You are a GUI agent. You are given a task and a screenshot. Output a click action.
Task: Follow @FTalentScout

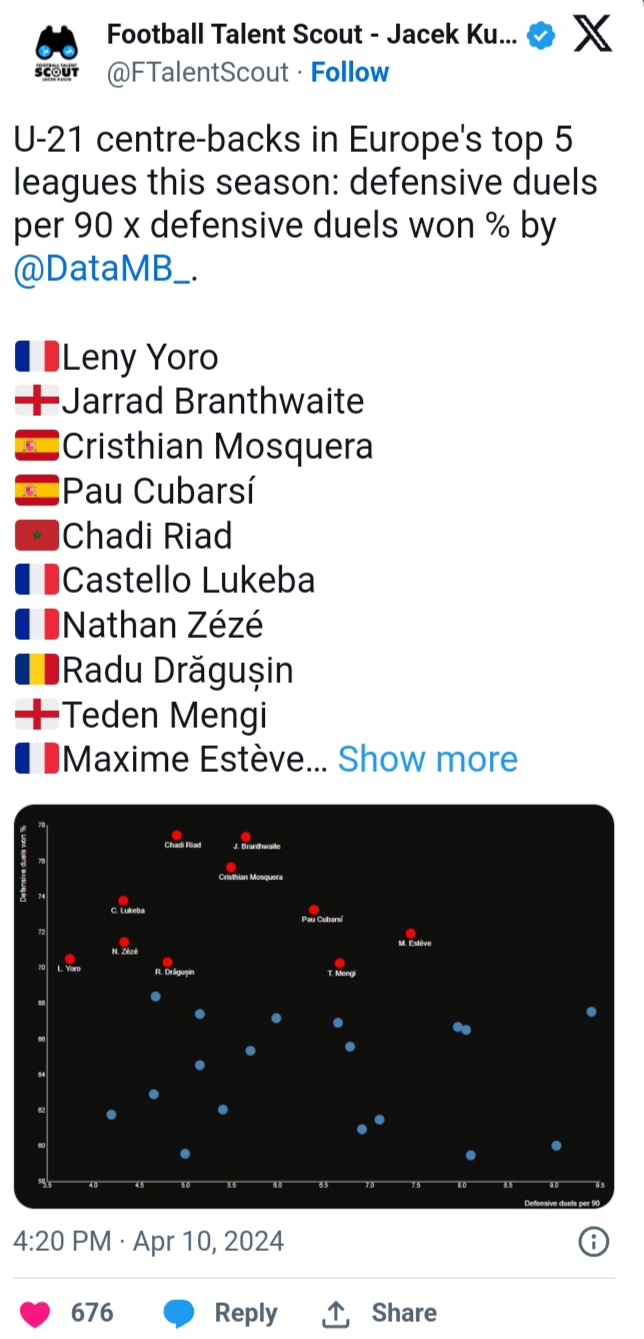coord(350,73)
